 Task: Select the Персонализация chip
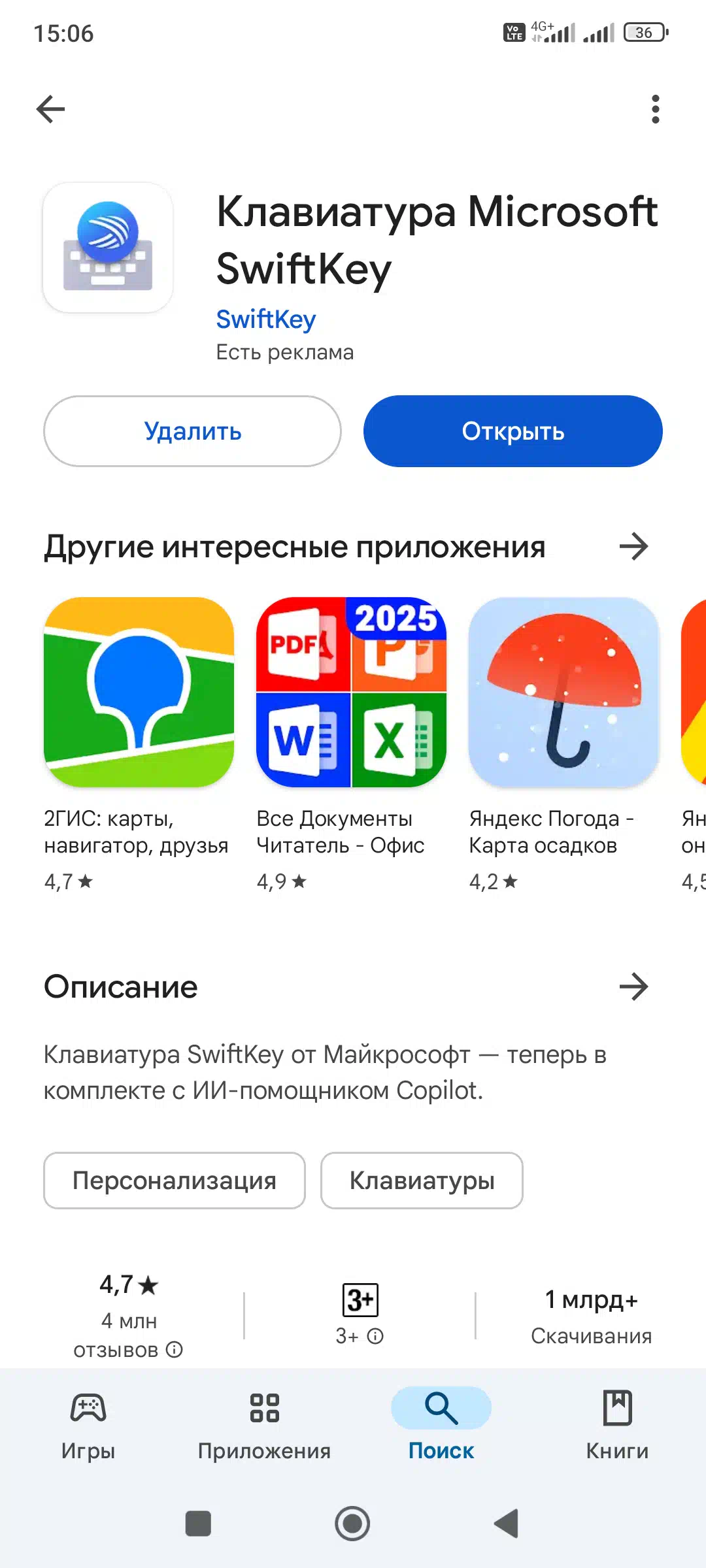tap(175, 1181)
